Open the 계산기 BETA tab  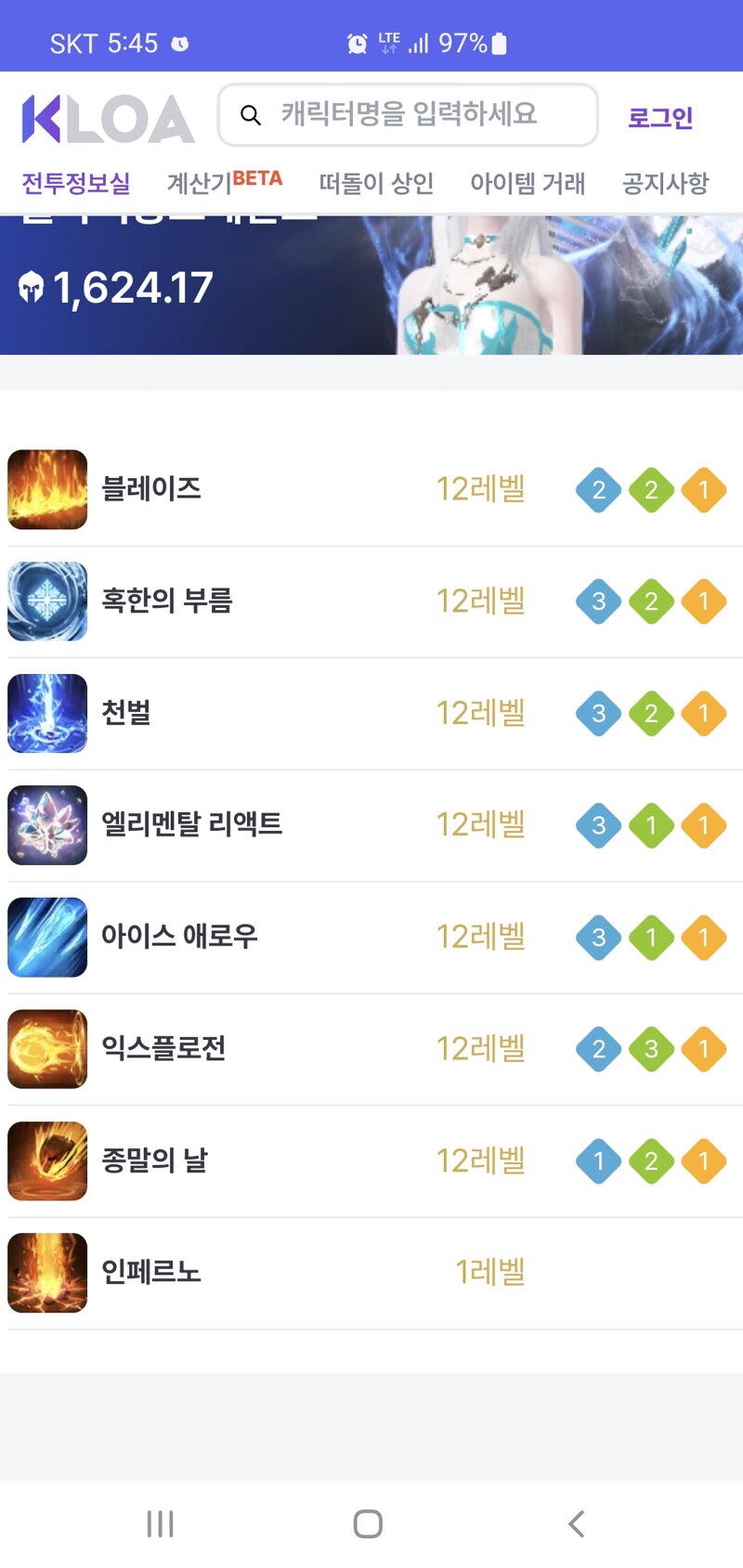[224, 182]
